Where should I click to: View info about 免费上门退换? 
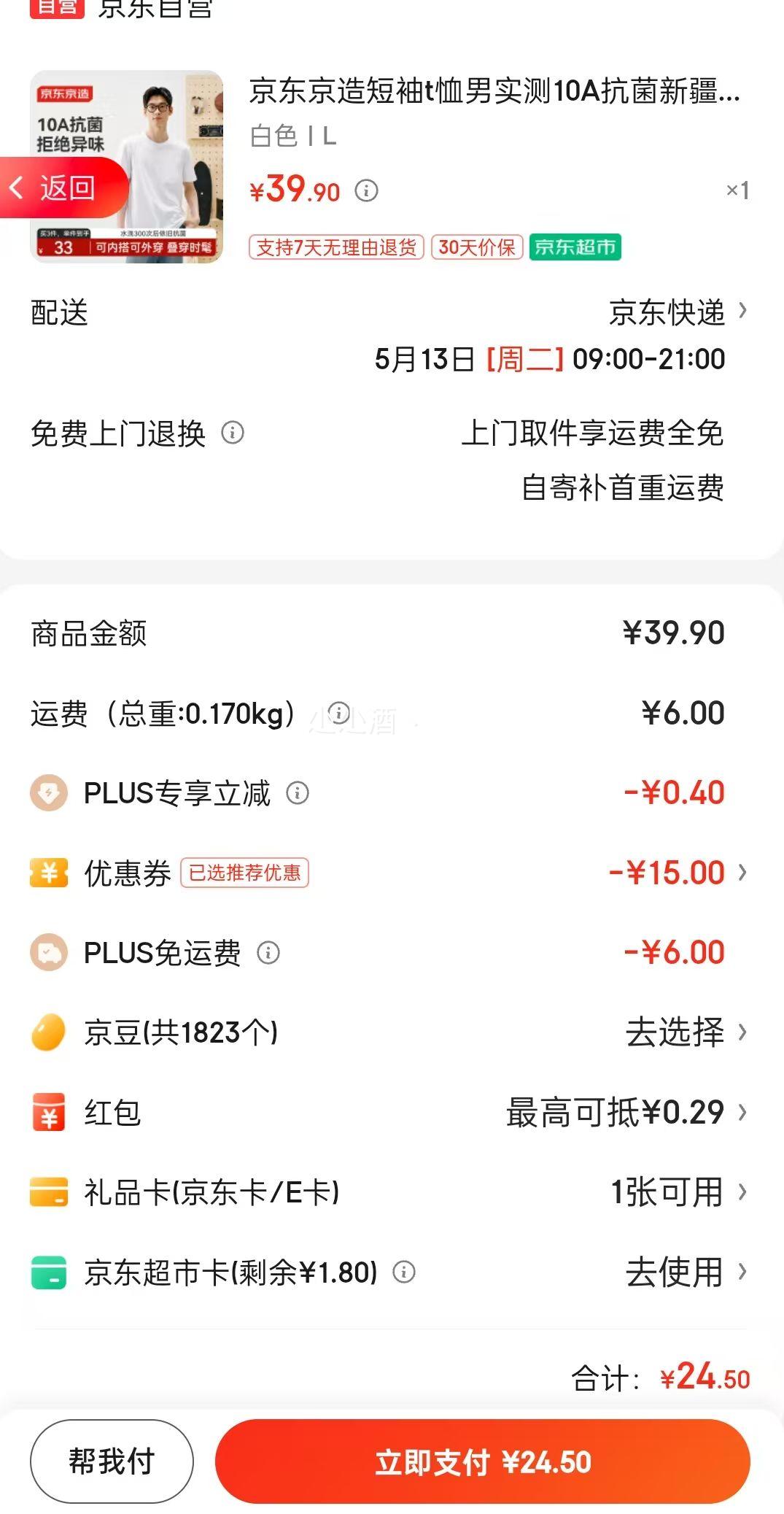(x=233, y=433)
